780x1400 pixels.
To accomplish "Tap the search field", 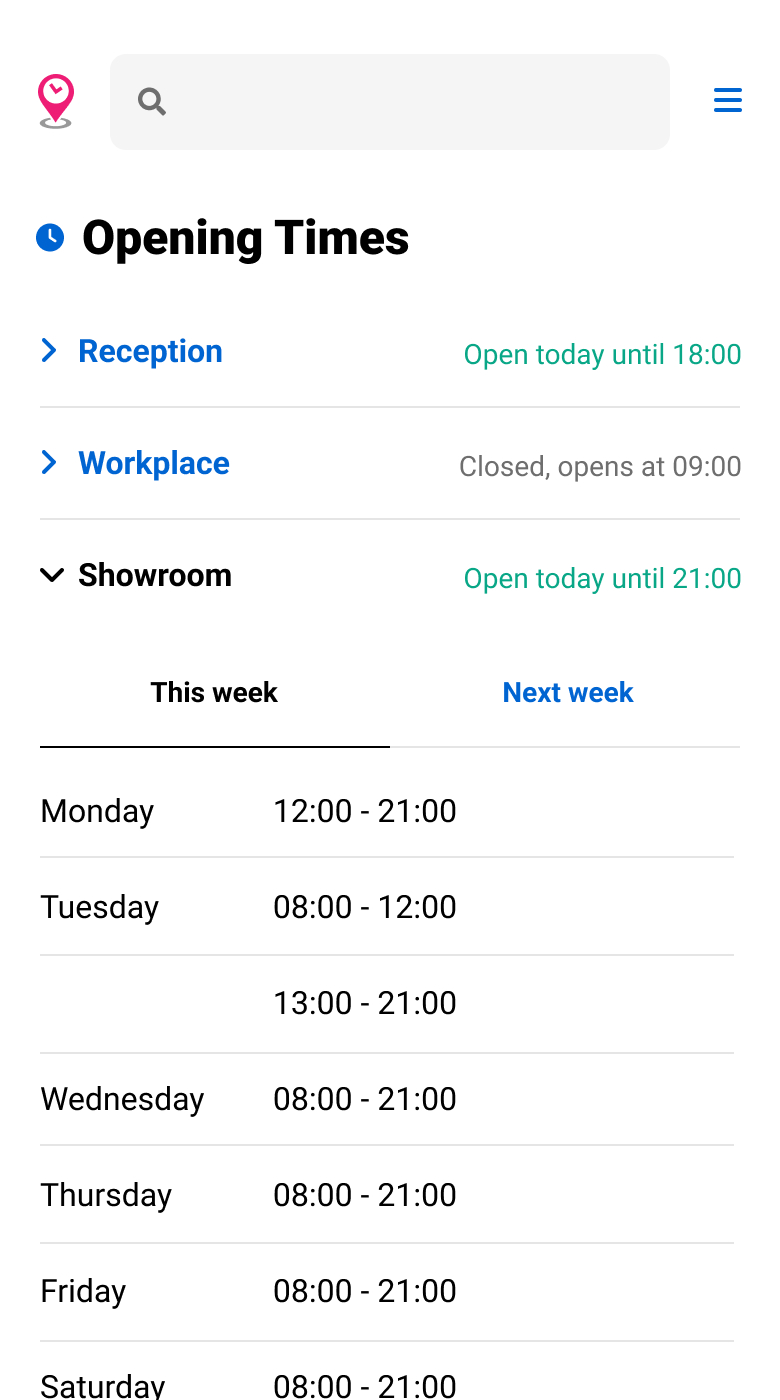I will 400,102.
